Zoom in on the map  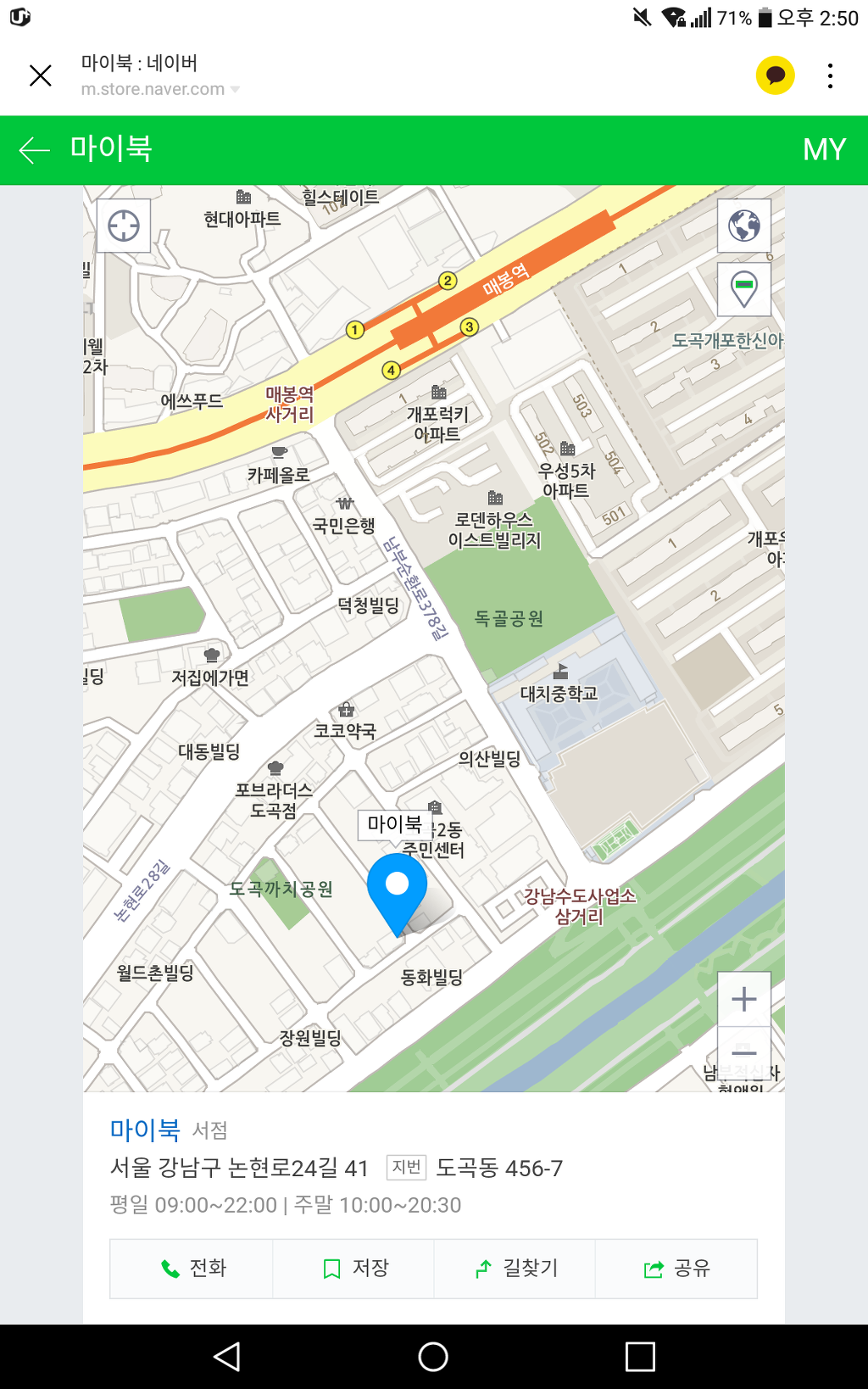[x=743, y=999]
